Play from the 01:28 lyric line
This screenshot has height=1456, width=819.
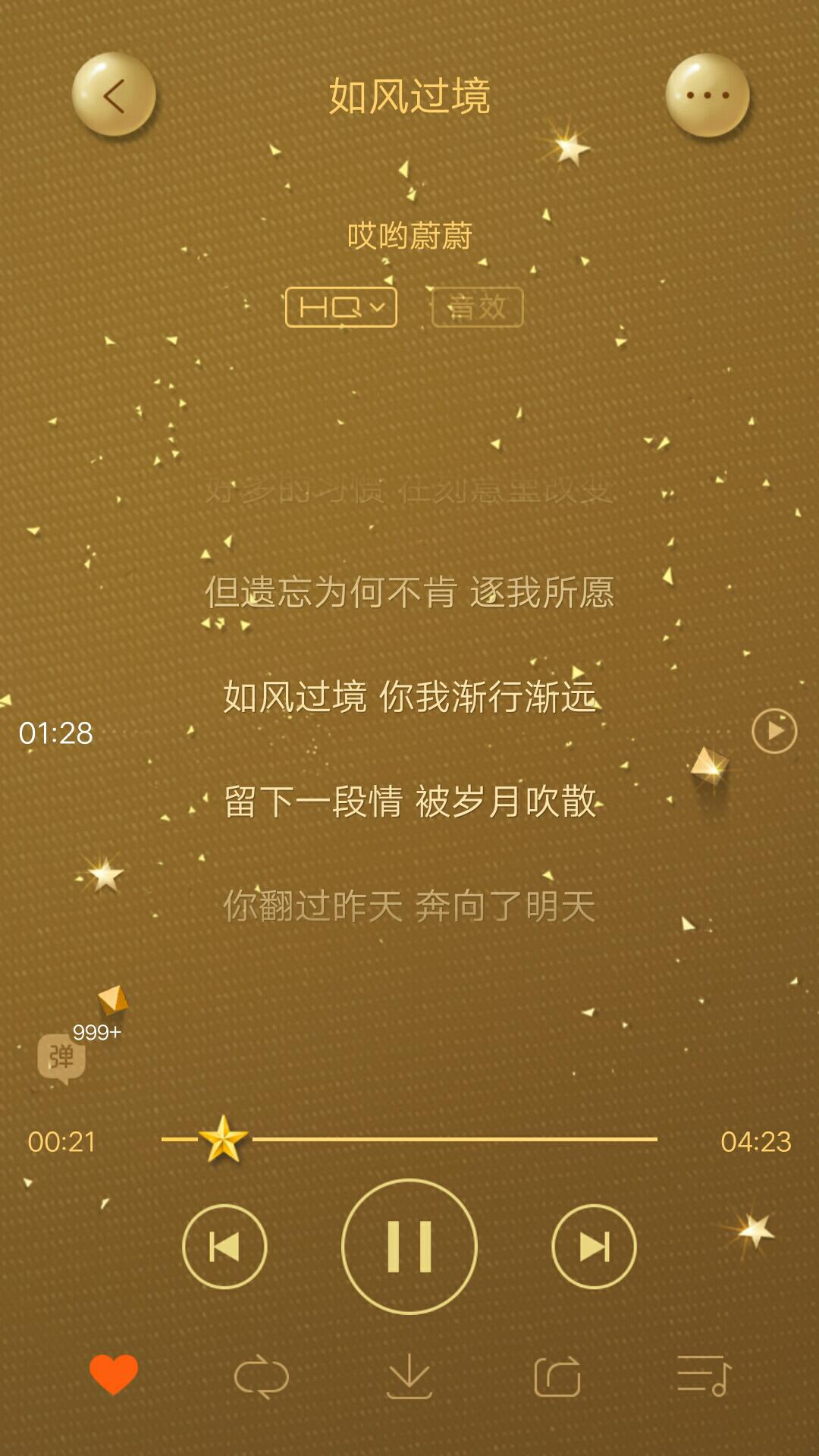click(774, 731)
